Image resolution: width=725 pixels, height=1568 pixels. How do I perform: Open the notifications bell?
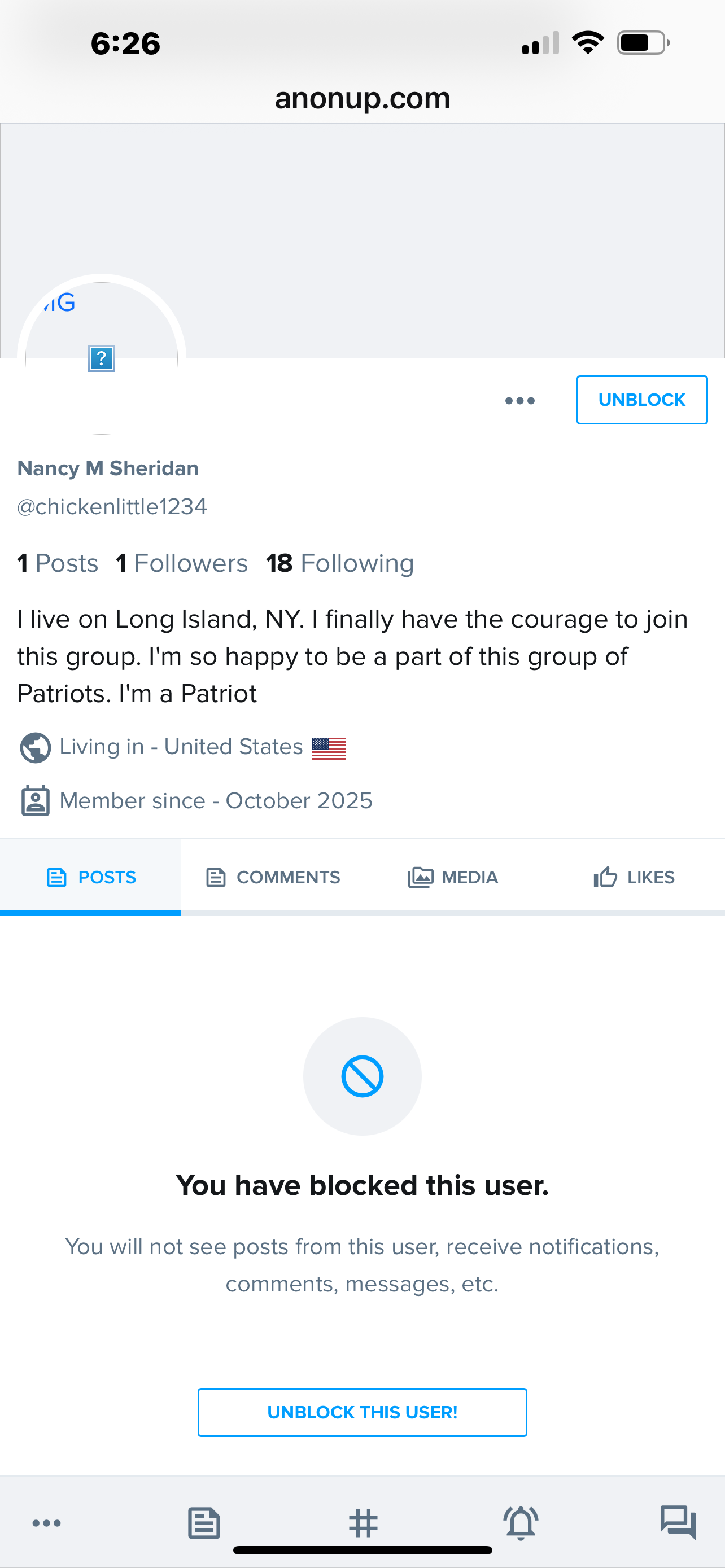(x=521, y=1523)
